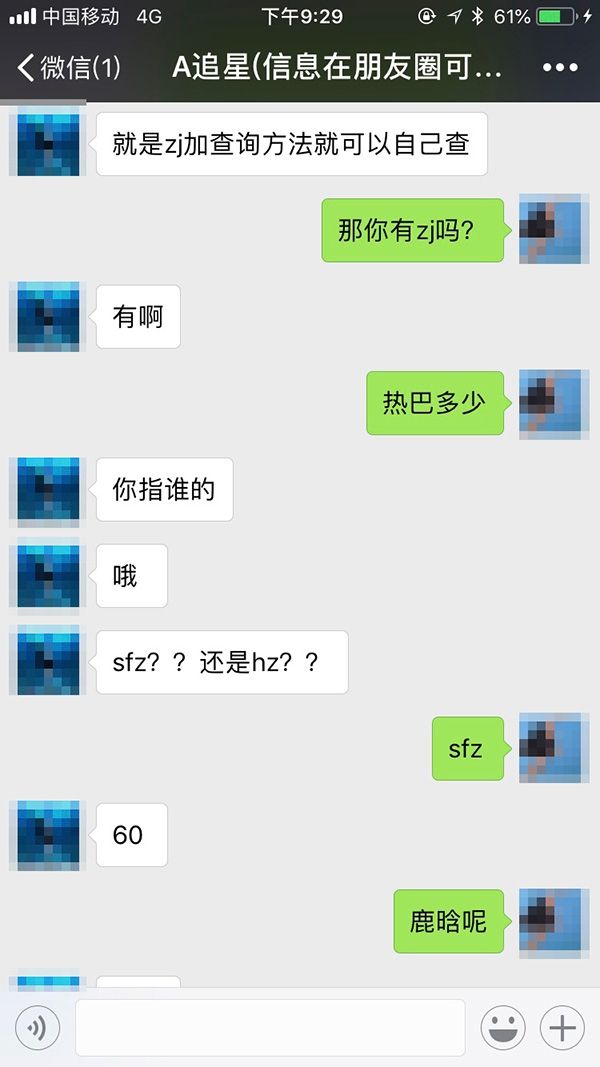Open the plus attachment menu
The image size is (600, 1067).
point(562,1027)
